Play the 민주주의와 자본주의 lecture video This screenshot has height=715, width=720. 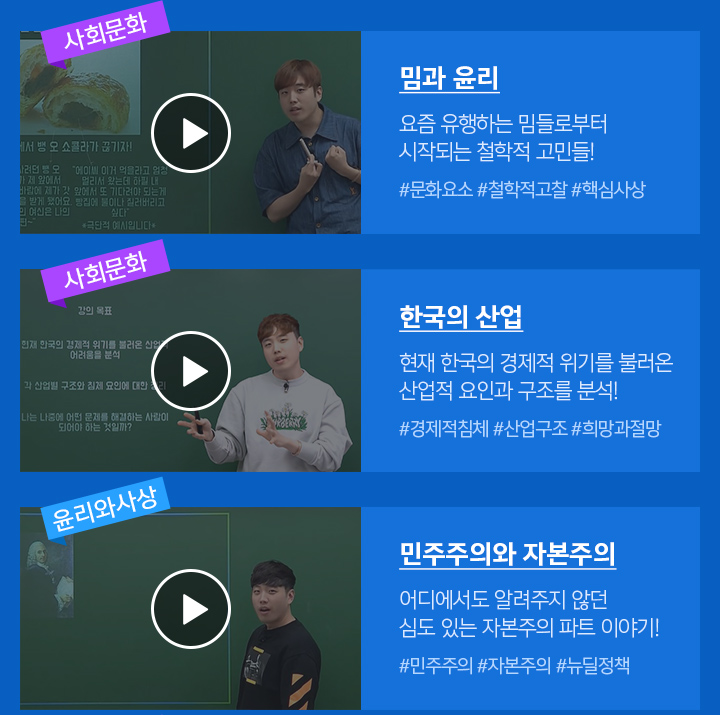[191, 609]
